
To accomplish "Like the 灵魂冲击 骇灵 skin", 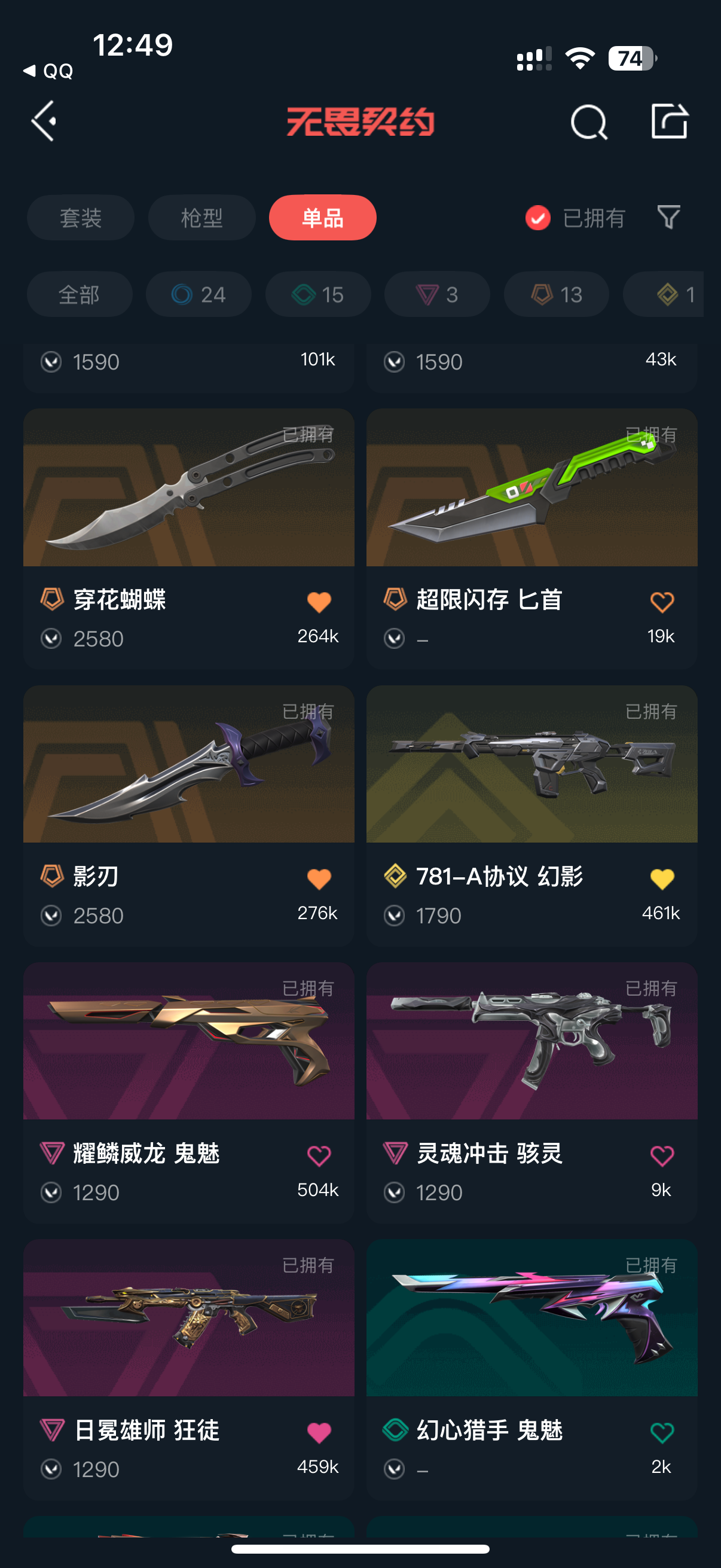I will 662,1155.
